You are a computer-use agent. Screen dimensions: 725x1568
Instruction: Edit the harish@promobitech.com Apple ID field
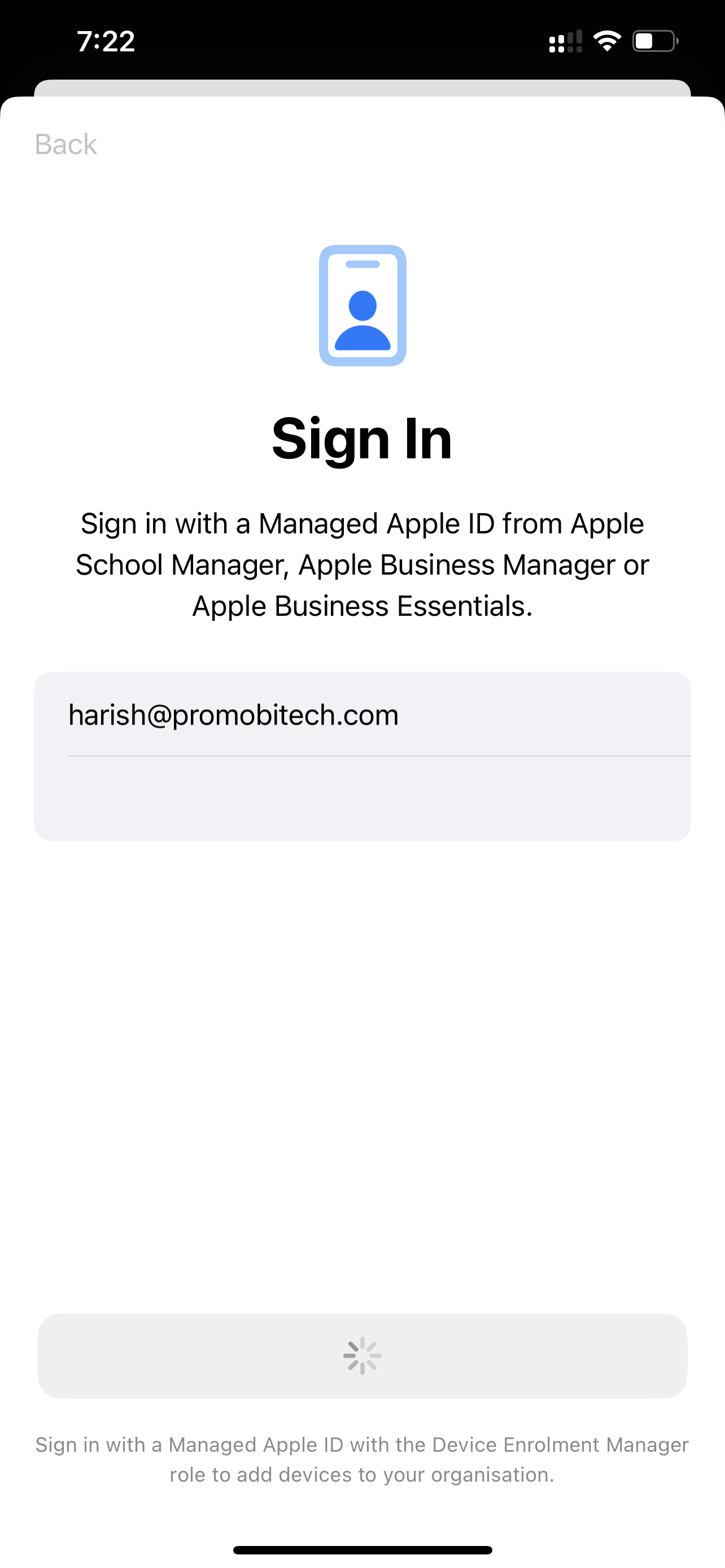pos(362,714)
